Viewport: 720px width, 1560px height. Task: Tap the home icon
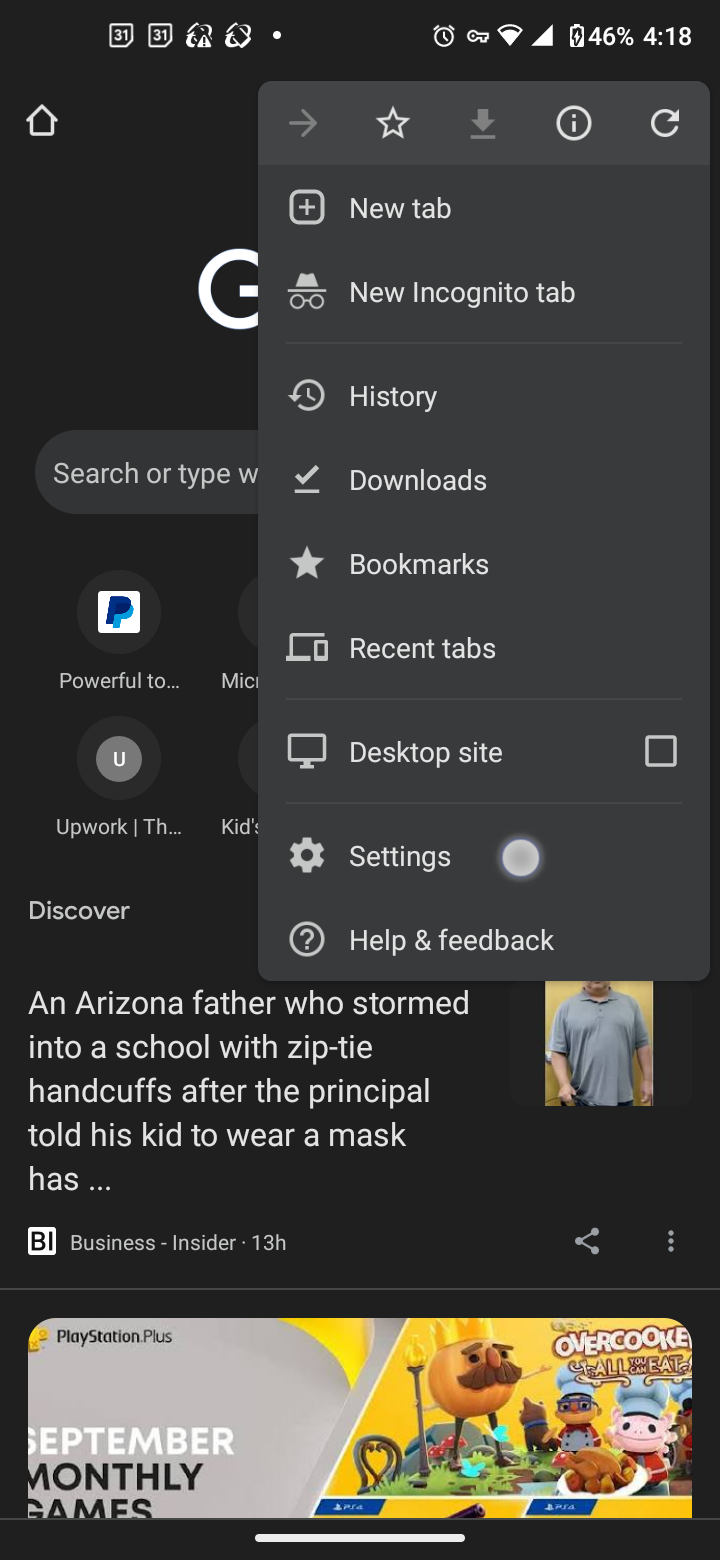click(42, 122)
